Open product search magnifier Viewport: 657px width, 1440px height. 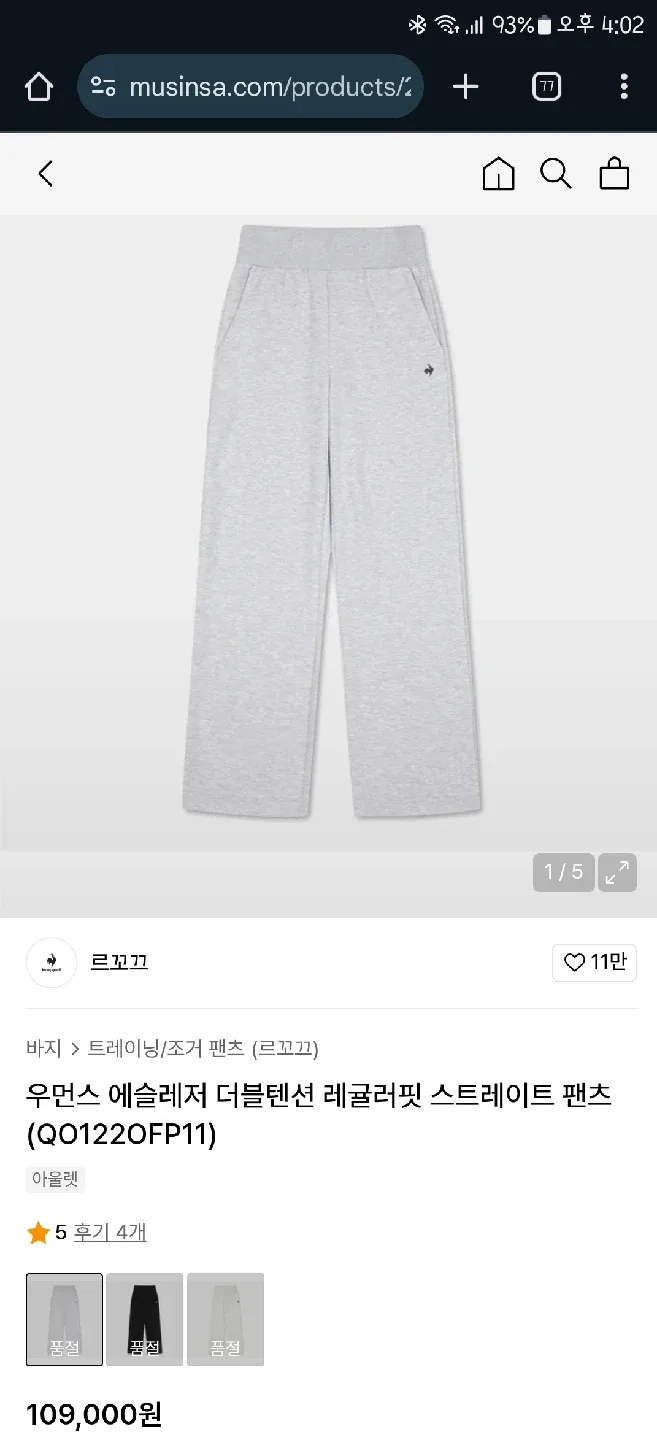[x=556, y=174]
